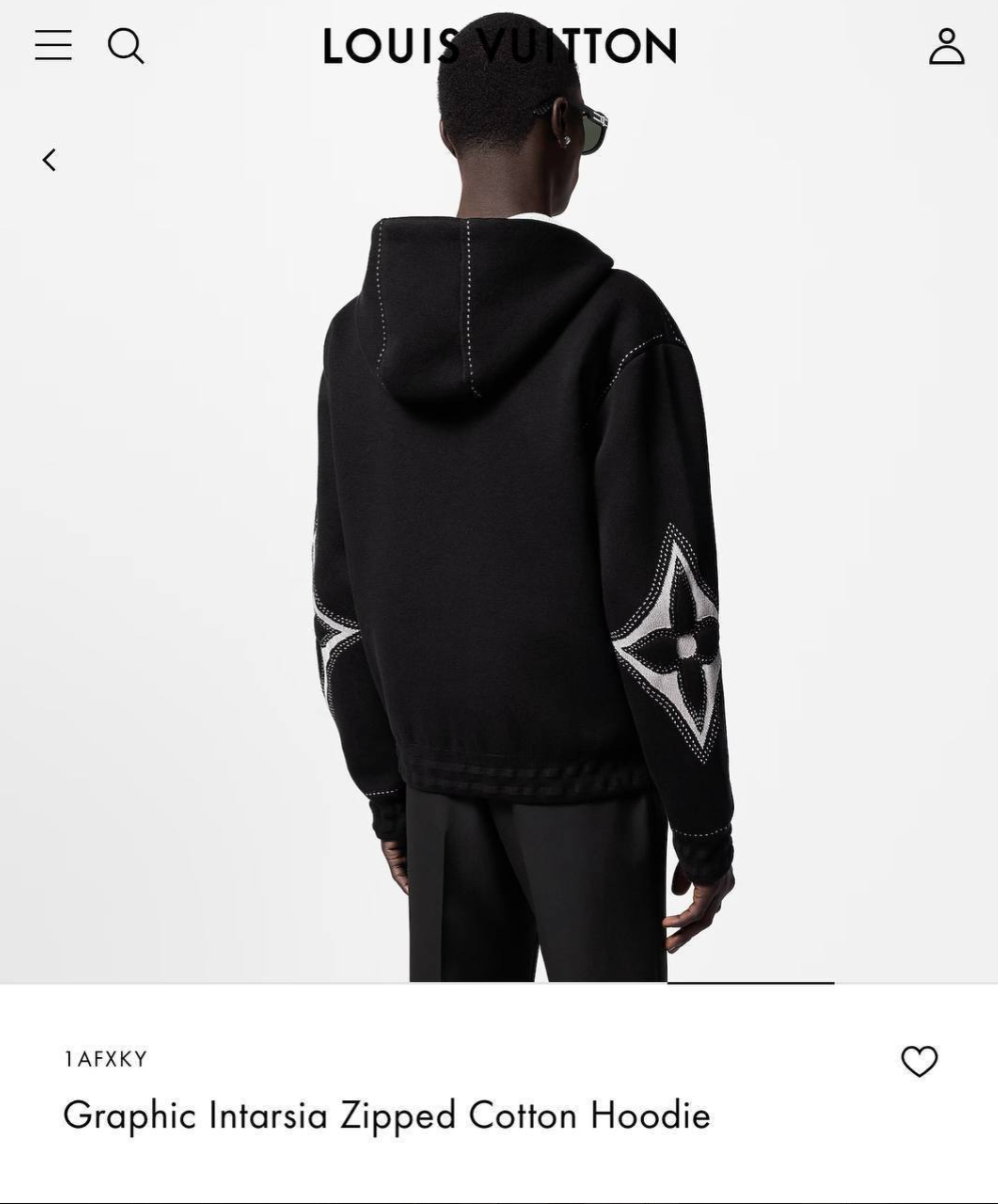Return to previous page via back arrow

[48, 159]
